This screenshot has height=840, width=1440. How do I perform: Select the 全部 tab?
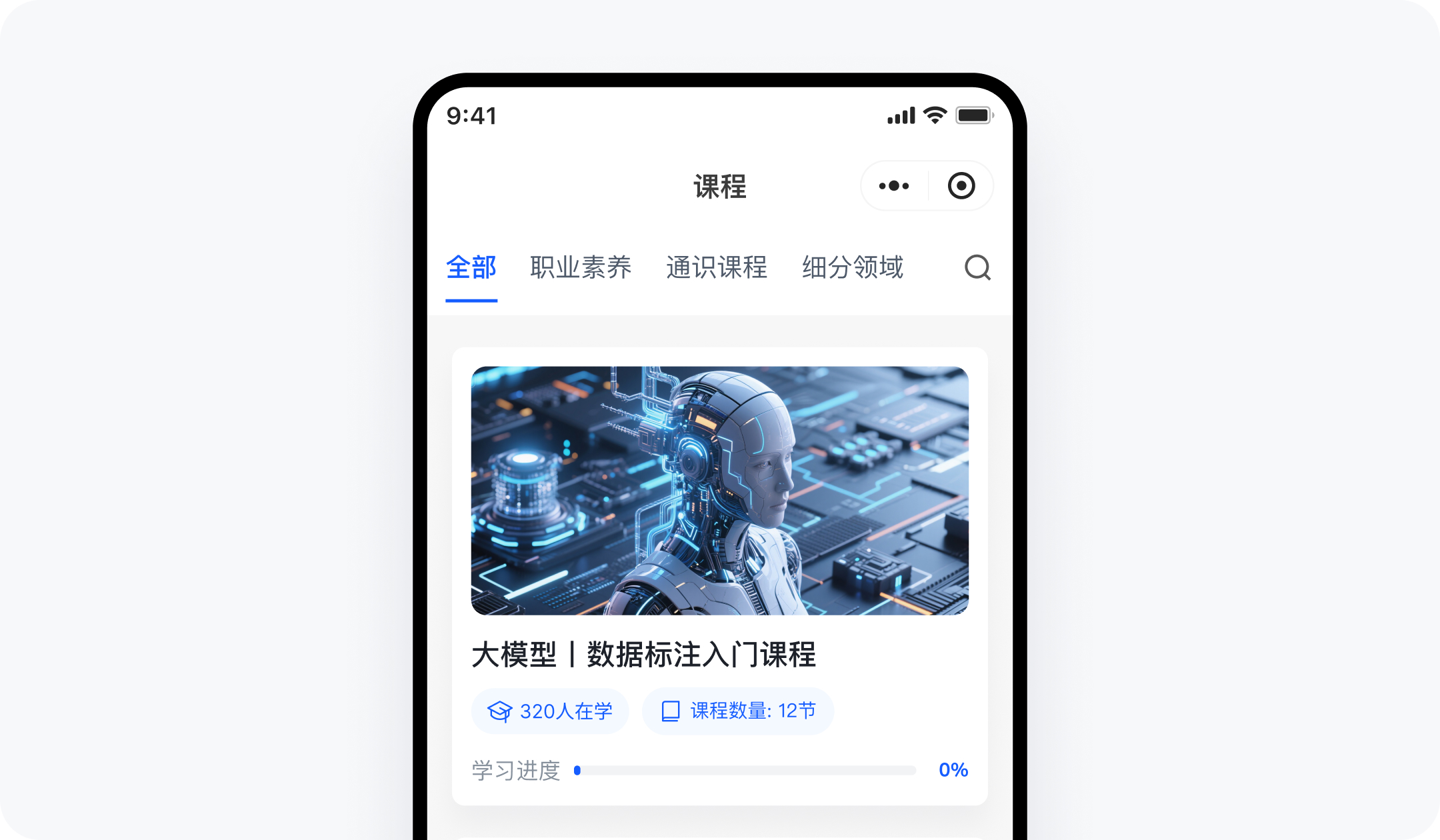coord(471,268)
